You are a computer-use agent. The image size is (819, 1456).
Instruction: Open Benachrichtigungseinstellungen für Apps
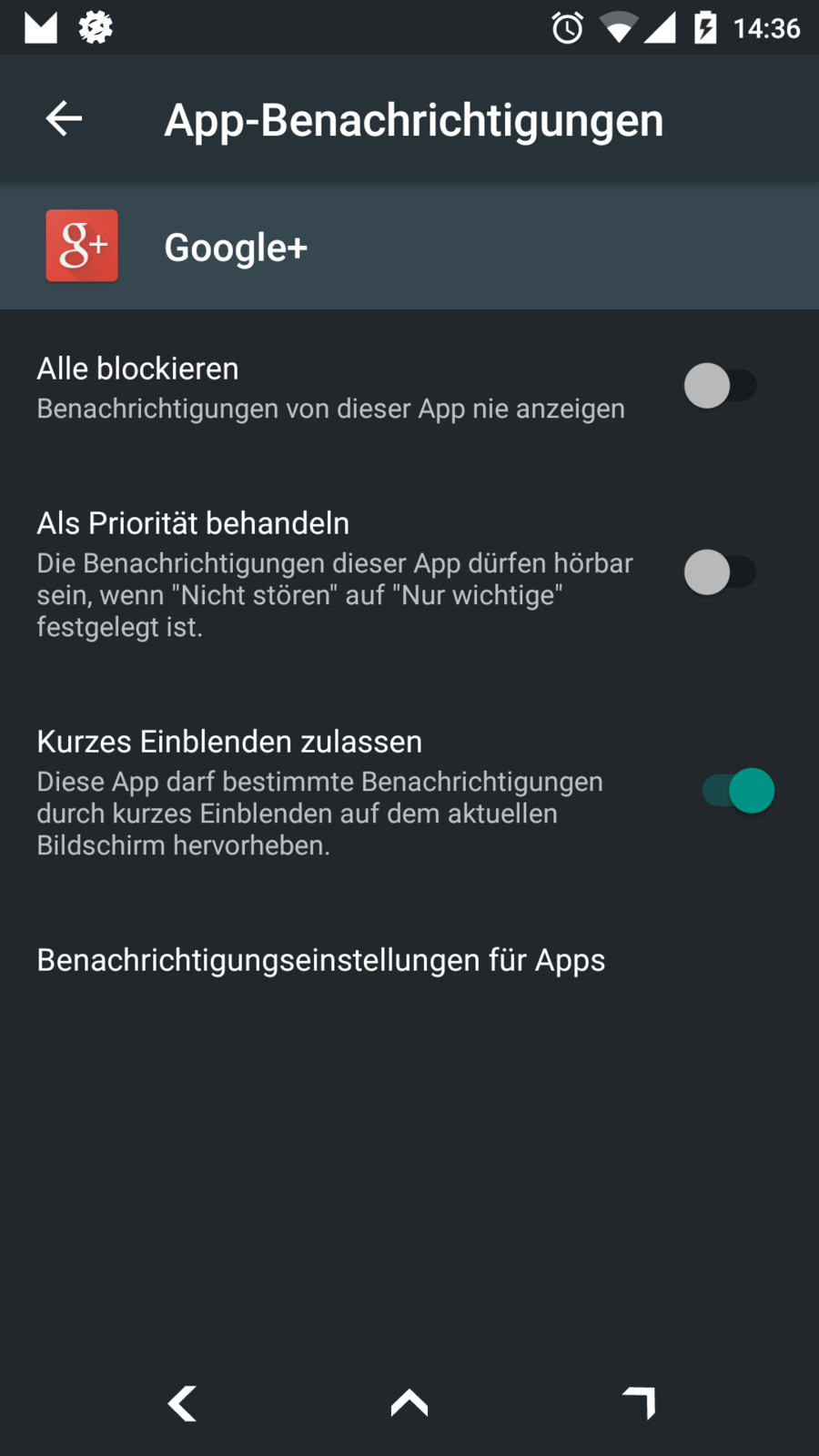click(x=320, y=960)
